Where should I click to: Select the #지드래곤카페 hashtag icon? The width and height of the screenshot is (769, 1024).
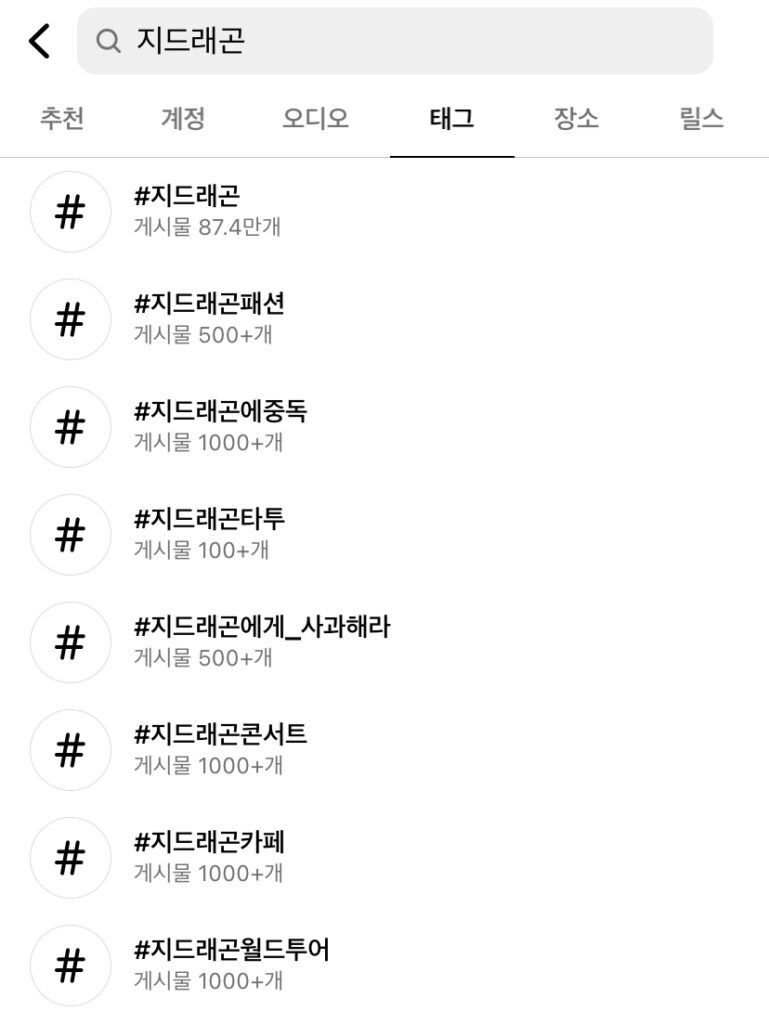(70, 858)
